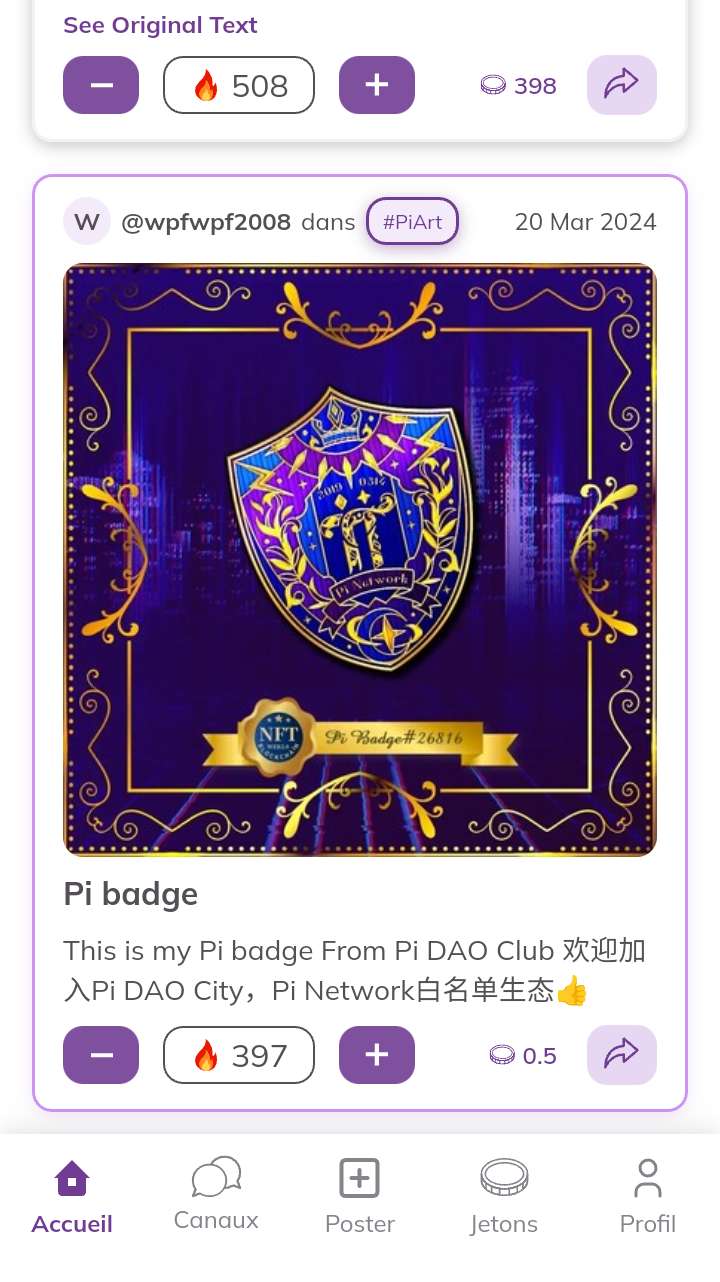This screenshot has height=1282, width=720.
Task: Share the post with 398 tokens
Action: [x=621, y=85]
